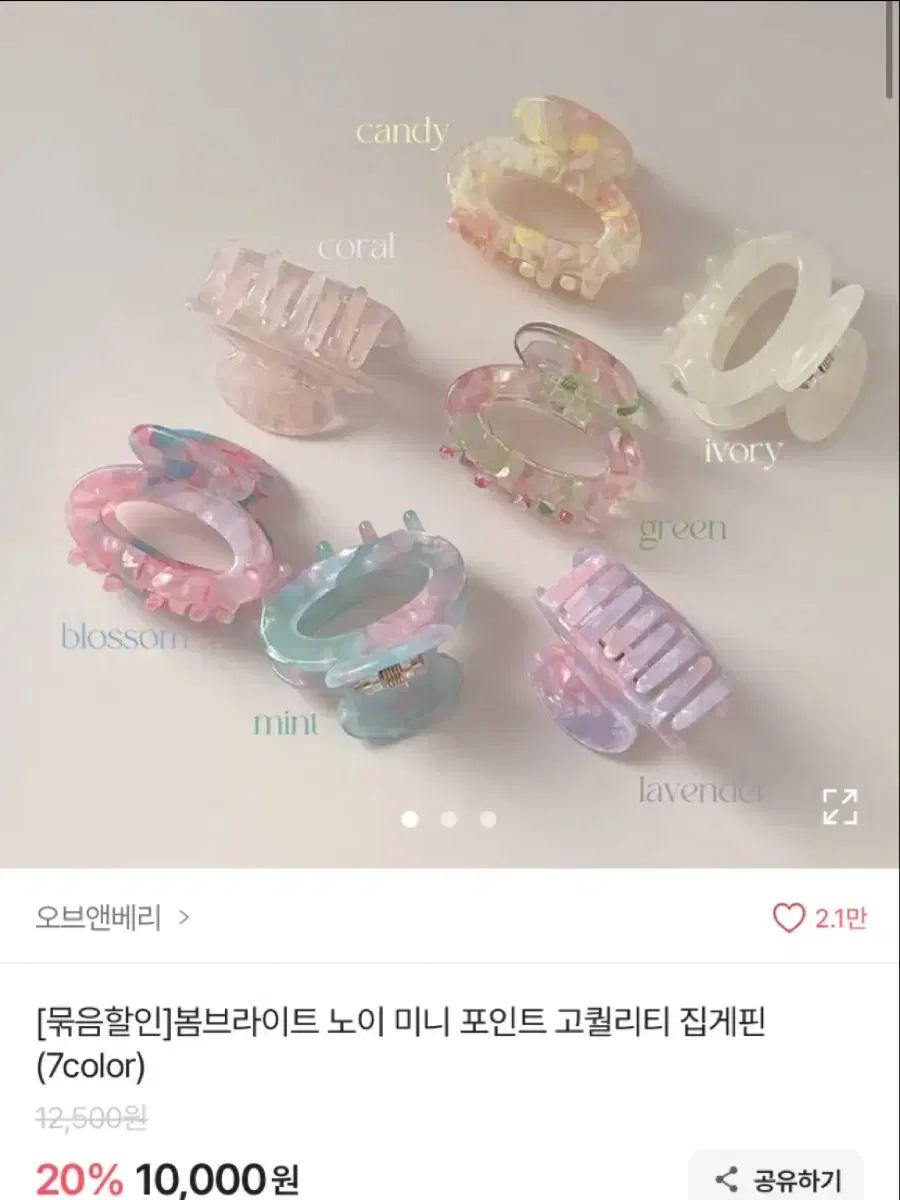900x1200 pixels.
Task: Select the second carousel indicator dot
Action: [448, 818]
